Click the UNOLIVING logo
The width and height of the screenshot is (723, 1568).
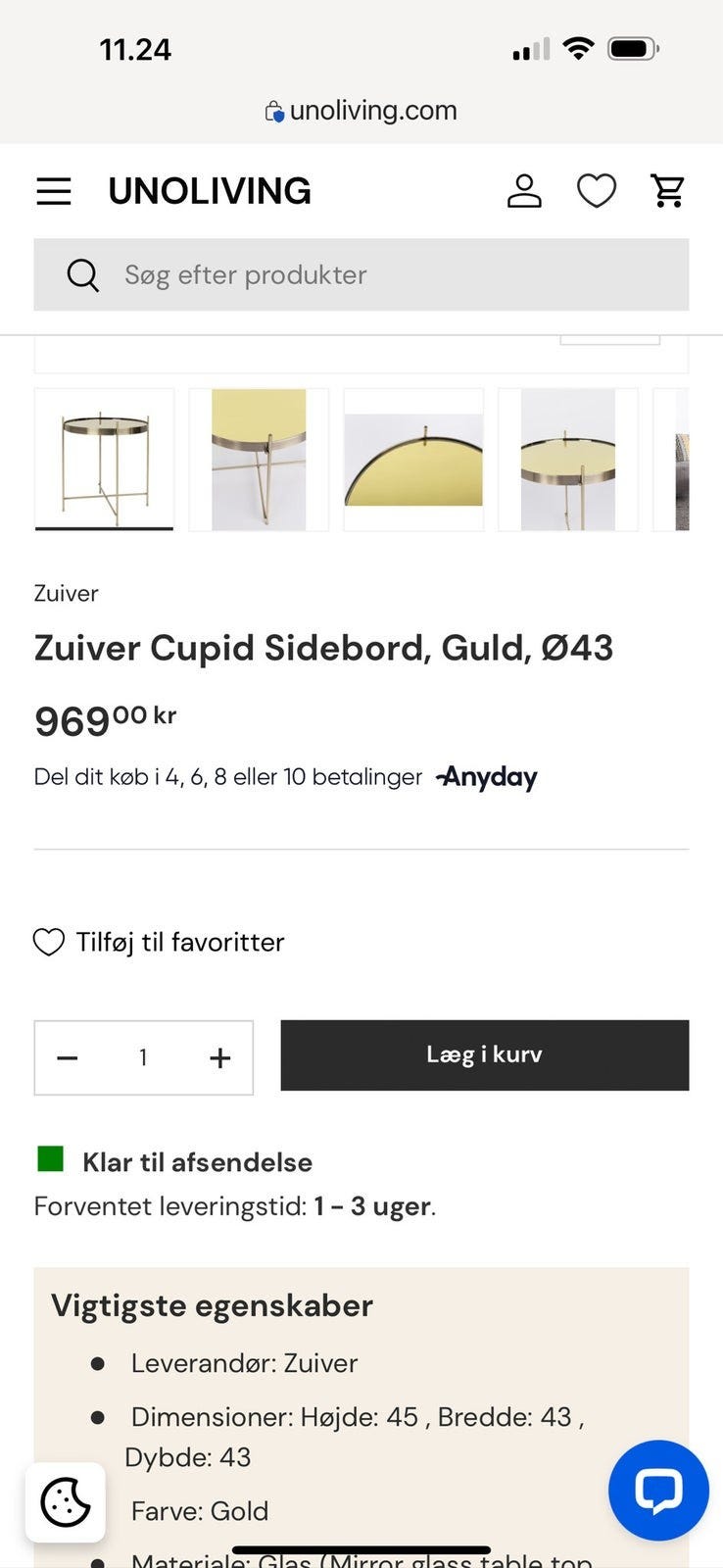click(210, 191)
